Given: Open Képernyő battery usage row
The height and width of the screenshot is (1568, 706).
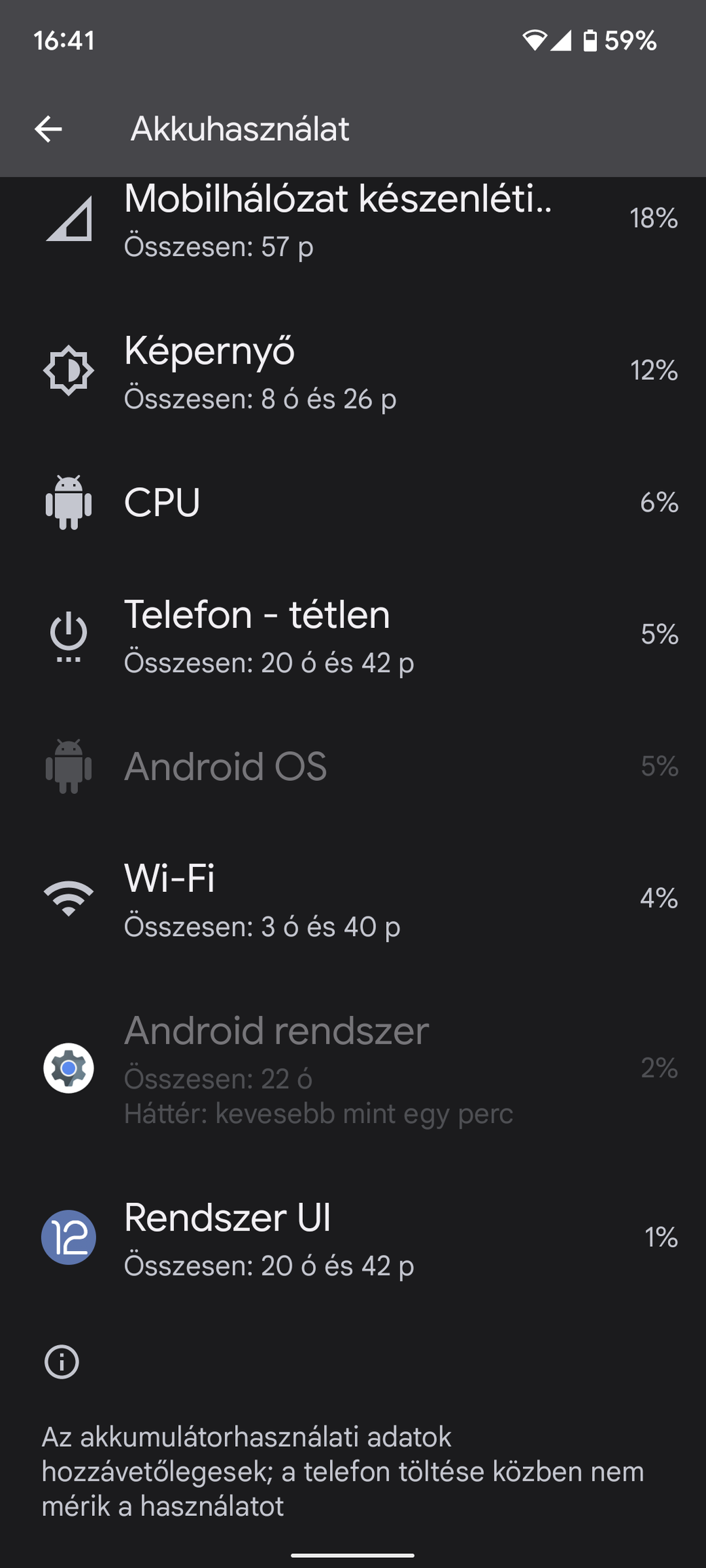Looking at the screenshot, I should coord(352,370).
